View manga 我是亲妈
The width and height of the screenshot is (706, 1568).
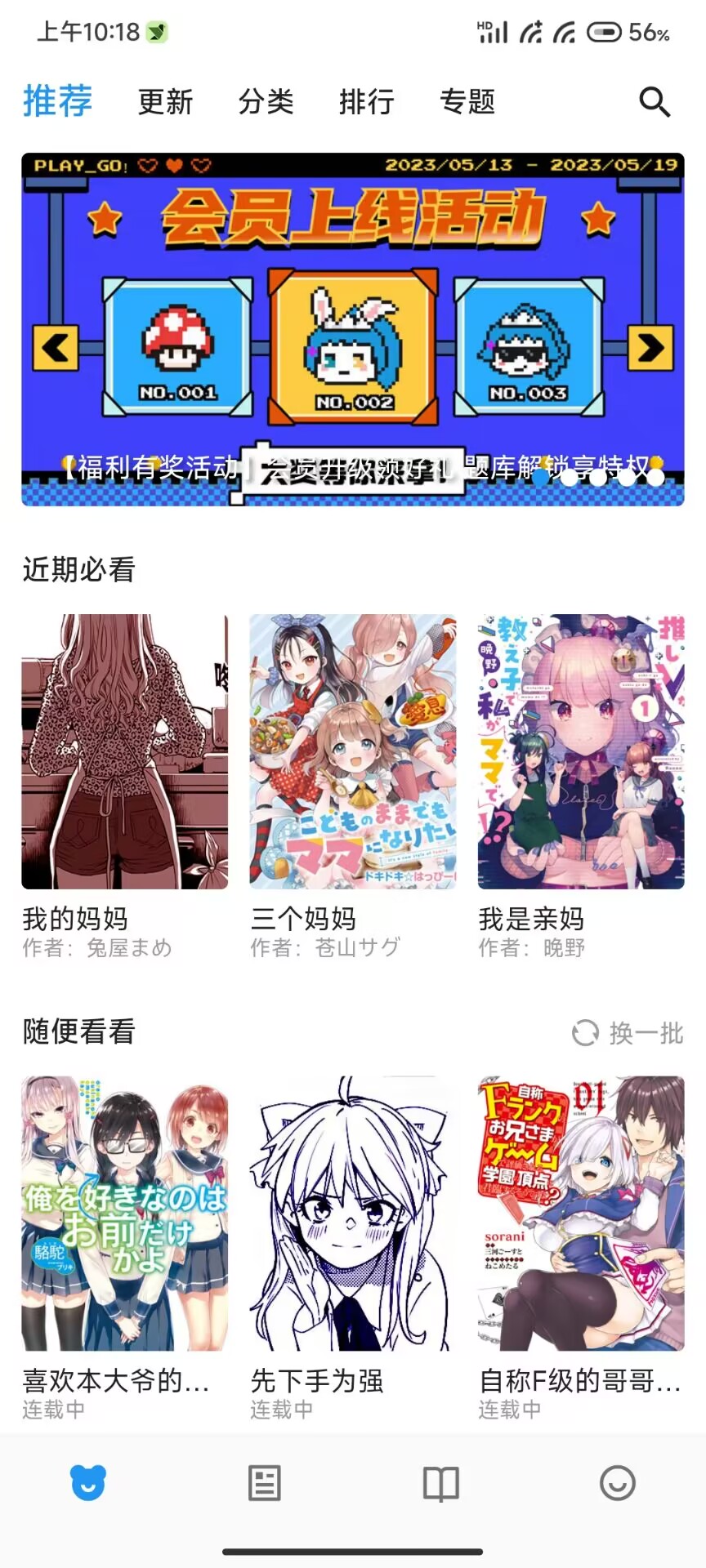[580, 751]
